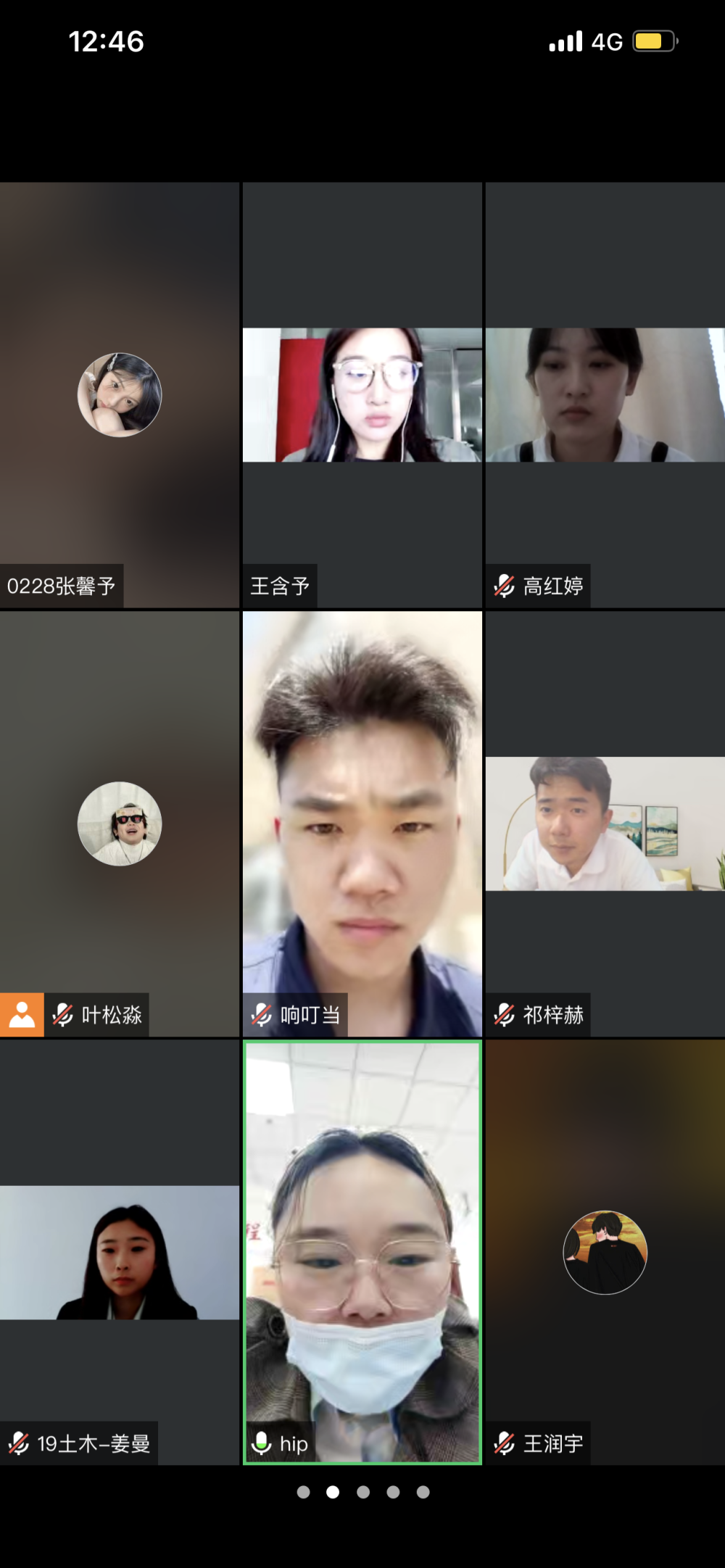Open 19土木-姜曼's video tile

point(120,1252)
